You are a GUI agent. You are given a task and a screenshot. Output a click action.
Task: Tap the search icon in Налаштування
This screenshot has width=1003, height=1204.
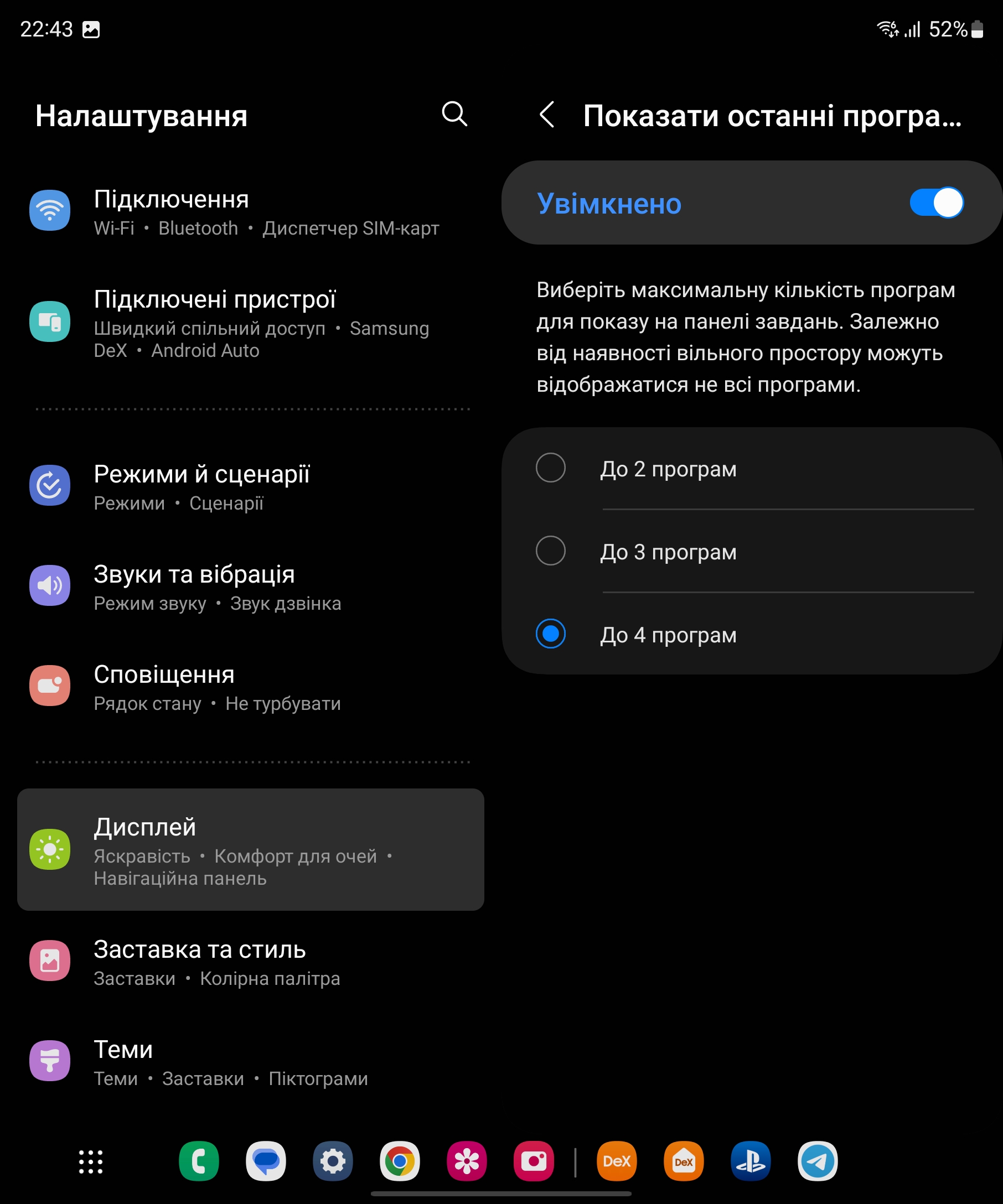click(454, 114)
